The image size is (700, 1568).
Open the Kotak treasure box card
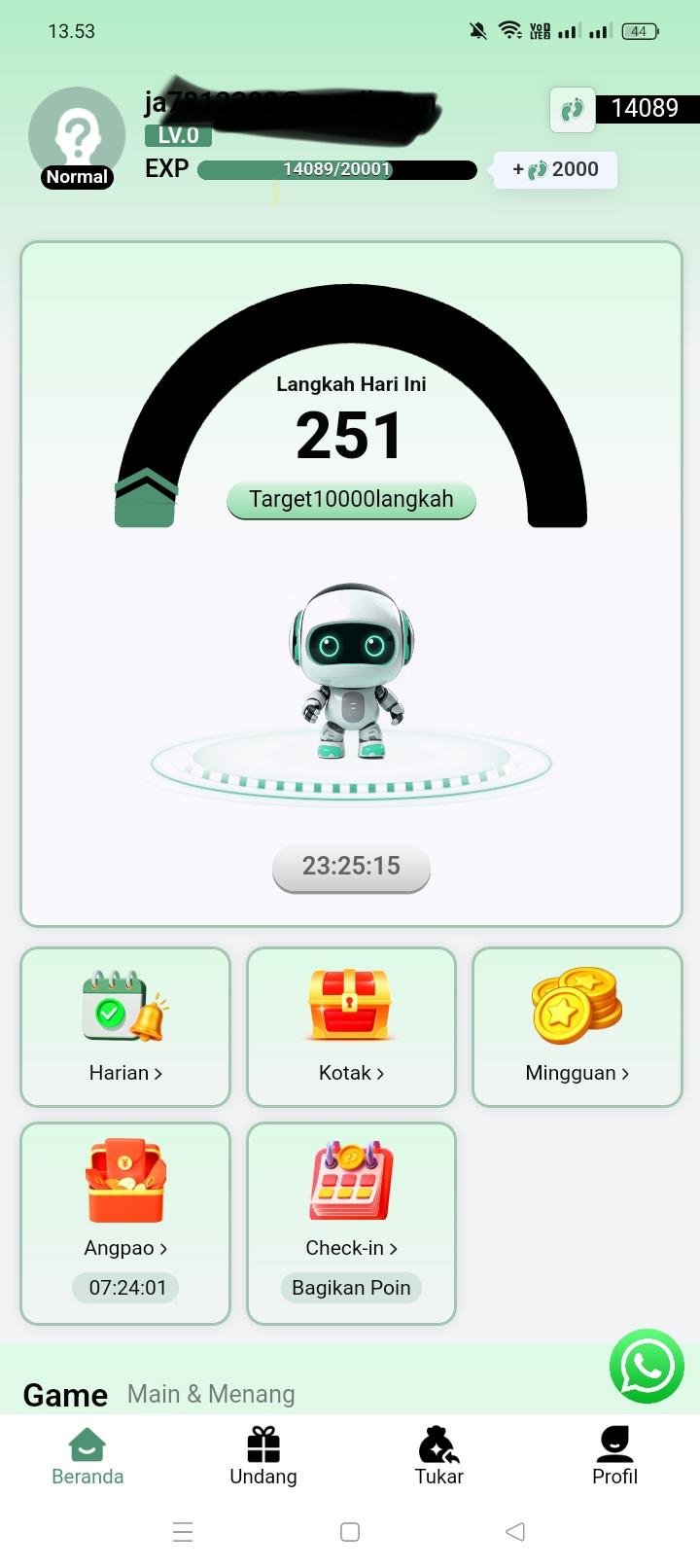(351, 1026)
